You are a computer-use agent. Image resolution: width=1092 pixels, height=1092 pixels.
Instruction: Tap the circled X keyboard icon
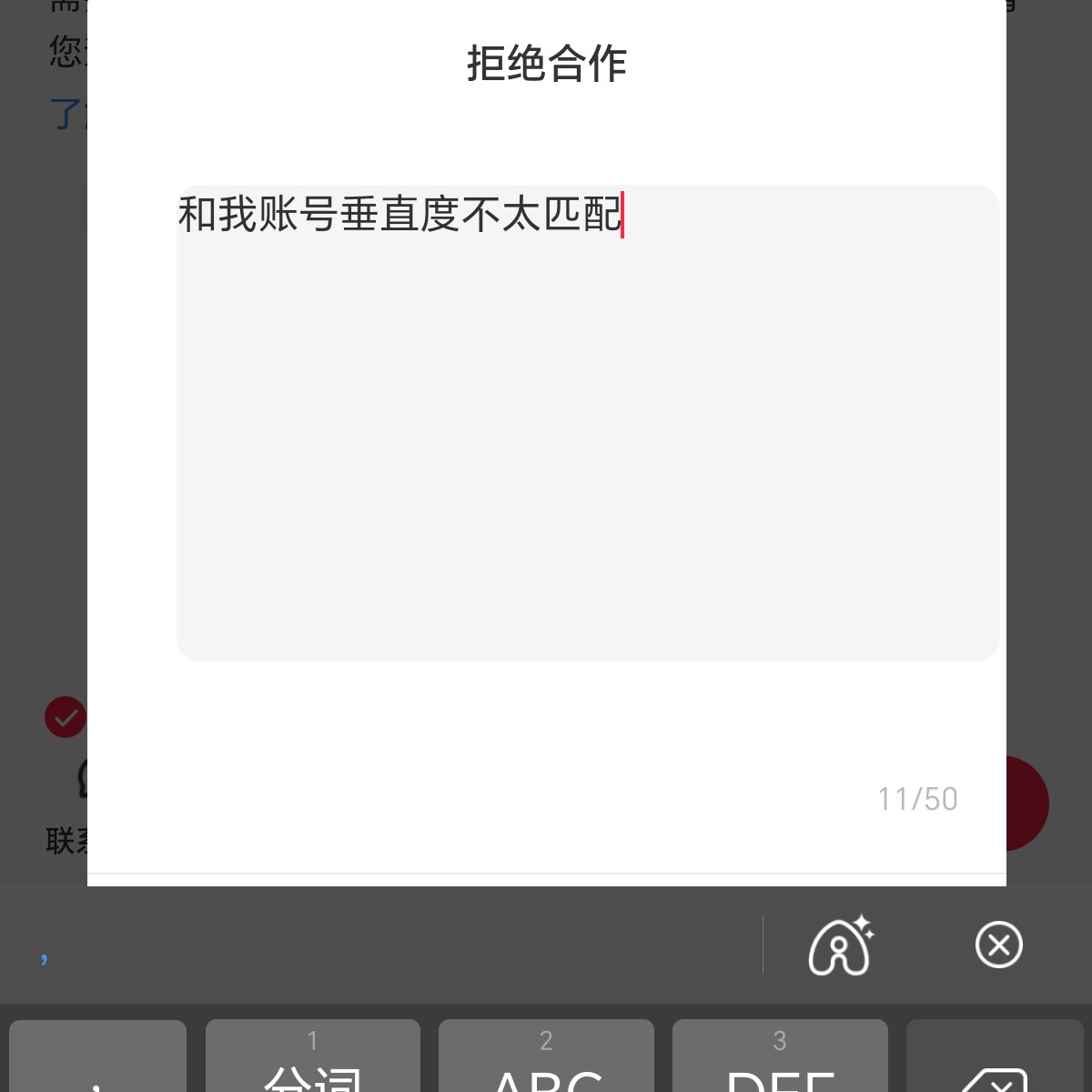point(998,945)
